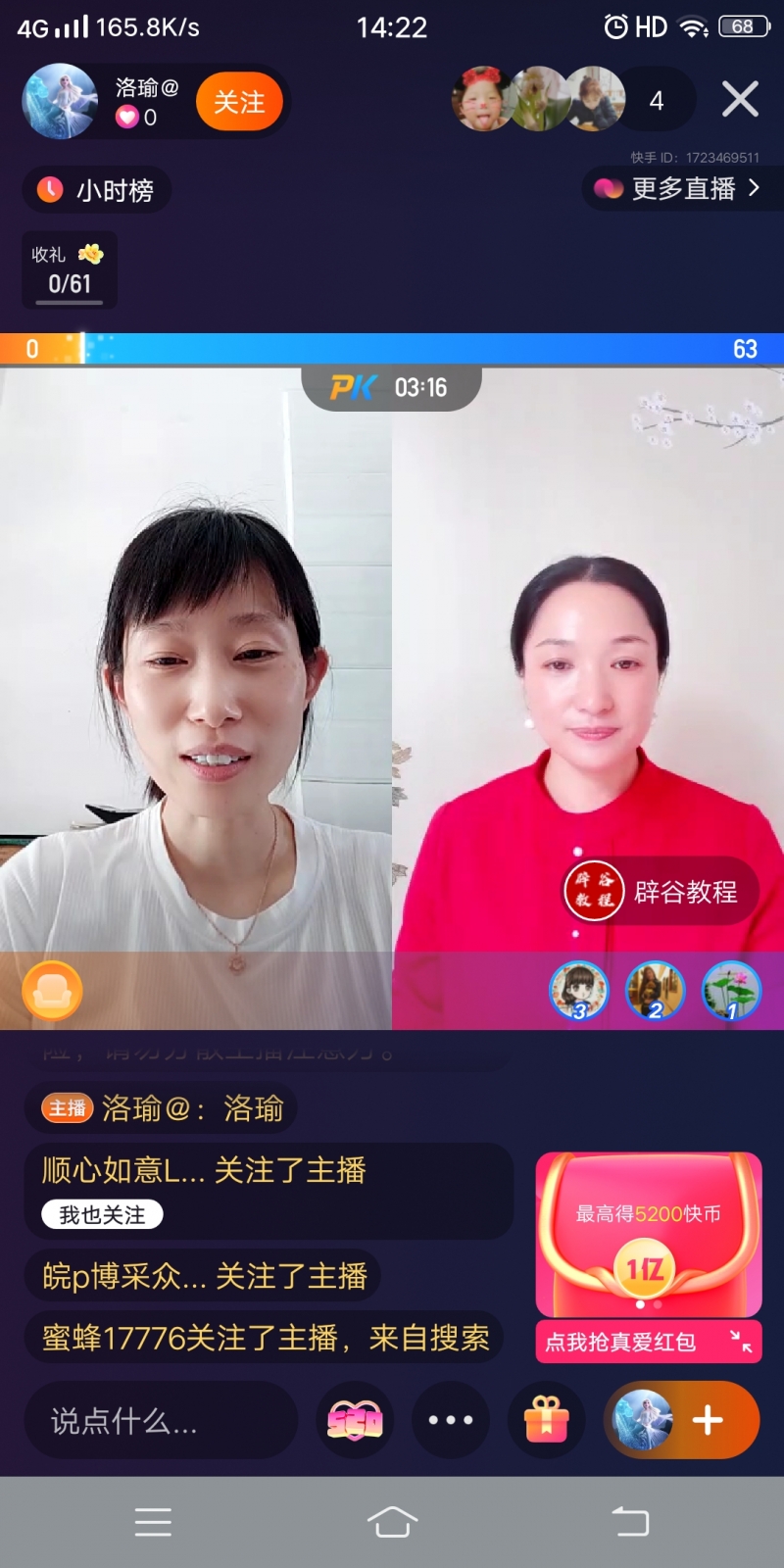Viewport: 784px width, 1568px height.
Task: Tap the orange sofa seat icon
Action: tap(52, 992)
